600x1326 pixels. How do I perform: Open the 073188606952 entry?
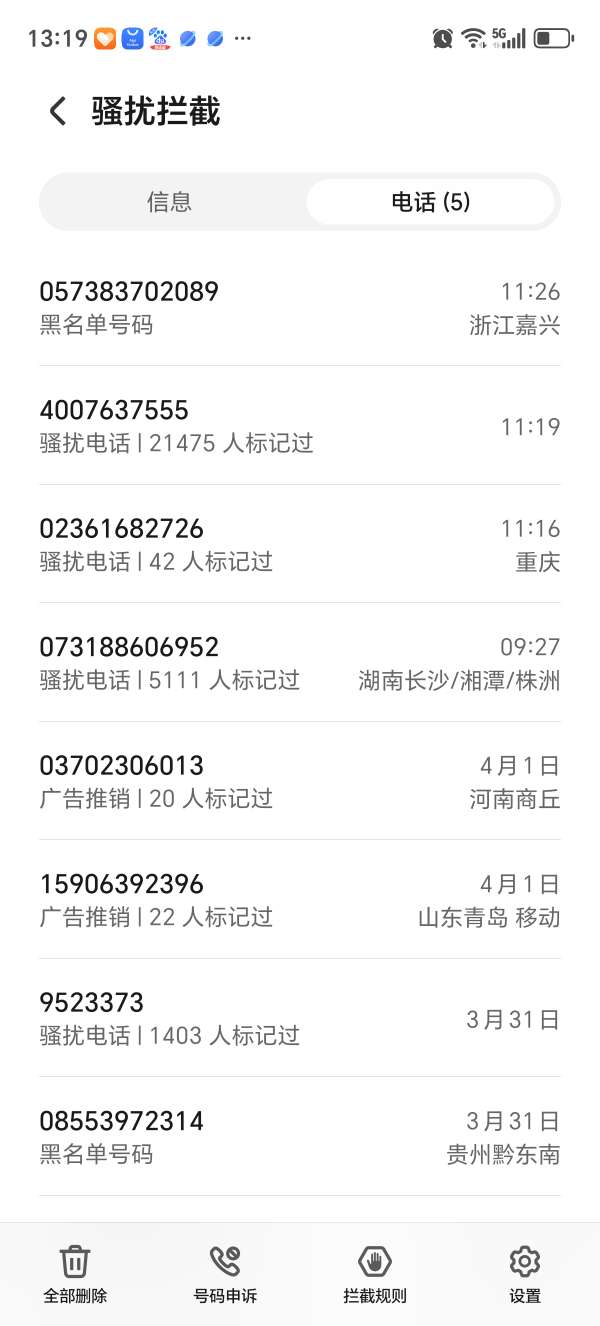[x=299, y=663]
